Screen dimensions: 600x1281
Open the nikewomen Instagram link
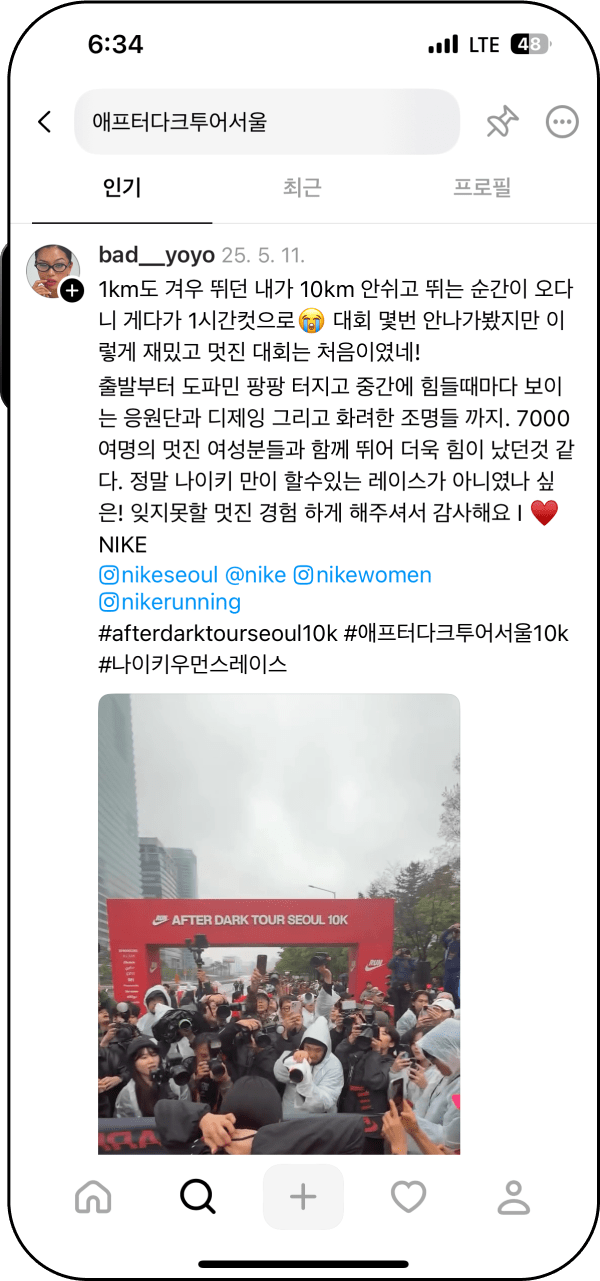pos(362,575)
